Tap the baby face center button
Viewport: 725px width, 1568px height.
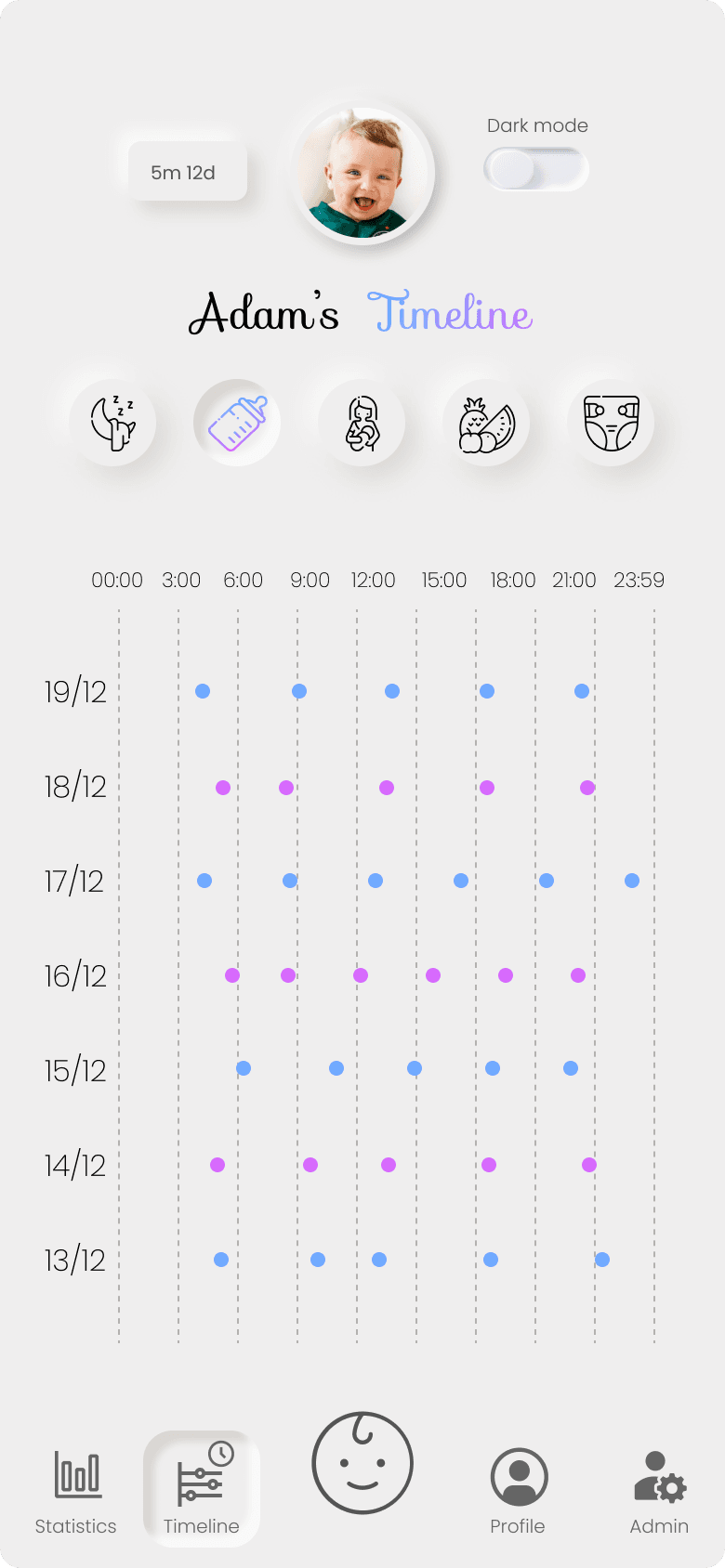362,1463
